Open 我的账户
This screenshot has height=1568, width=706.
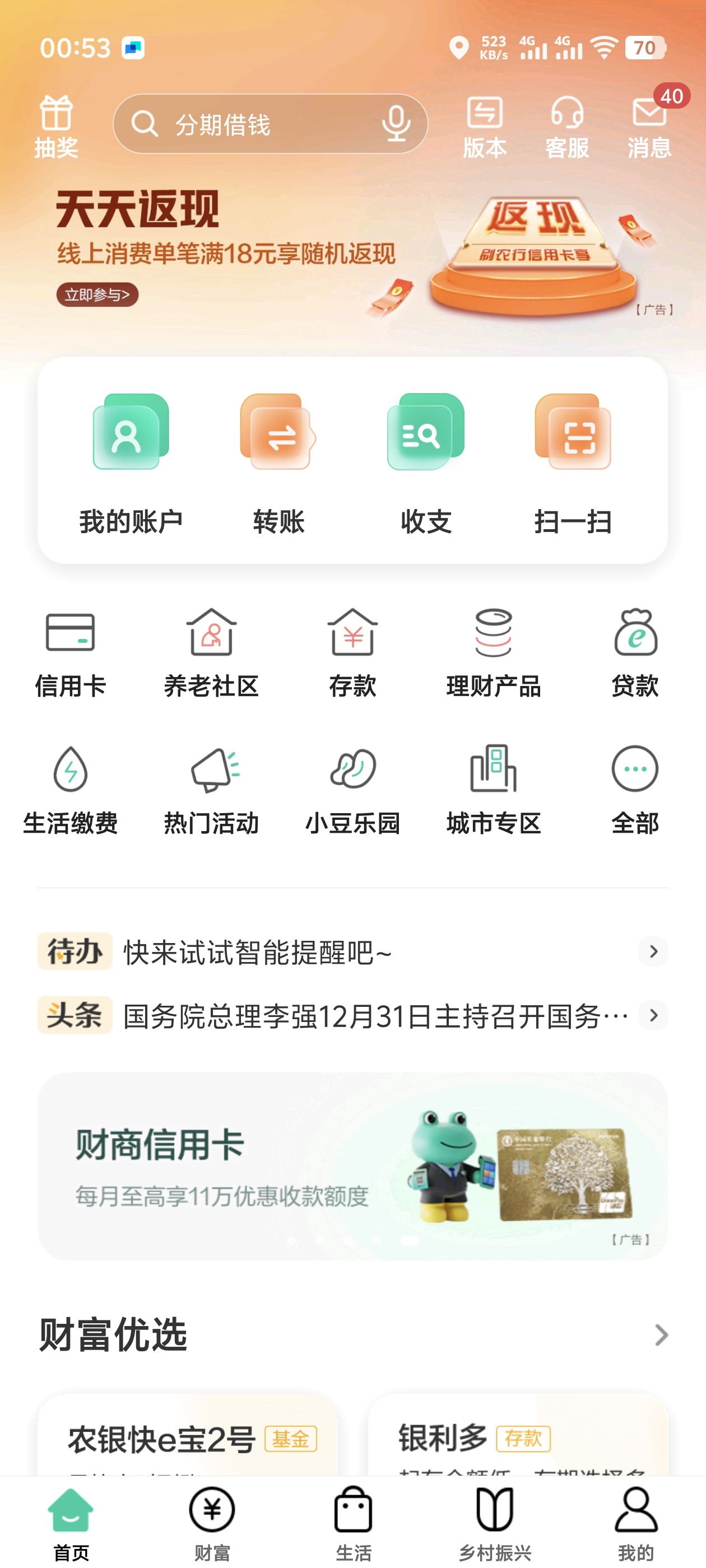(131, 463)
